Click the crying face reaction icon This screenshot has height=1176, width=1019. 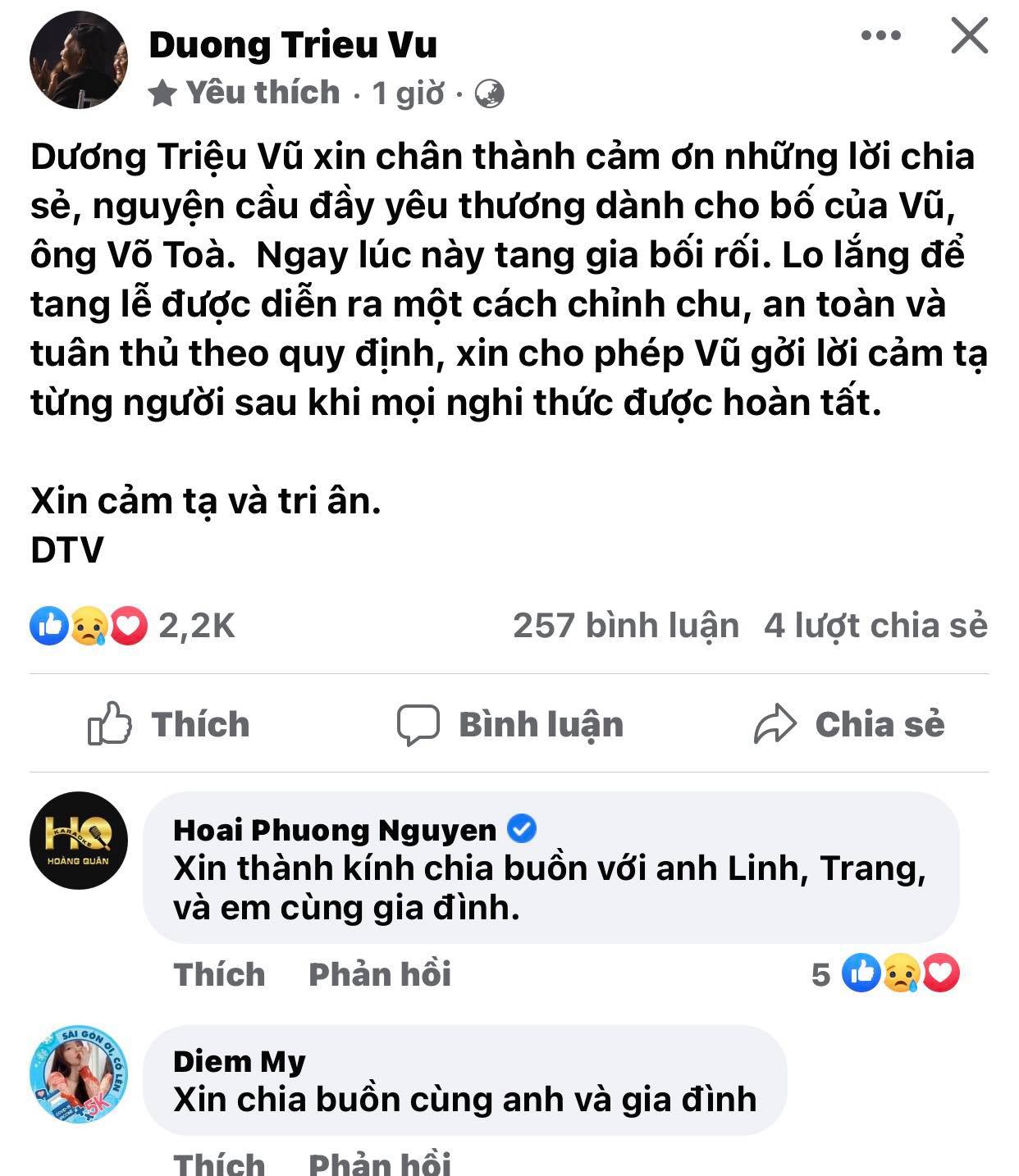(87, 626)
